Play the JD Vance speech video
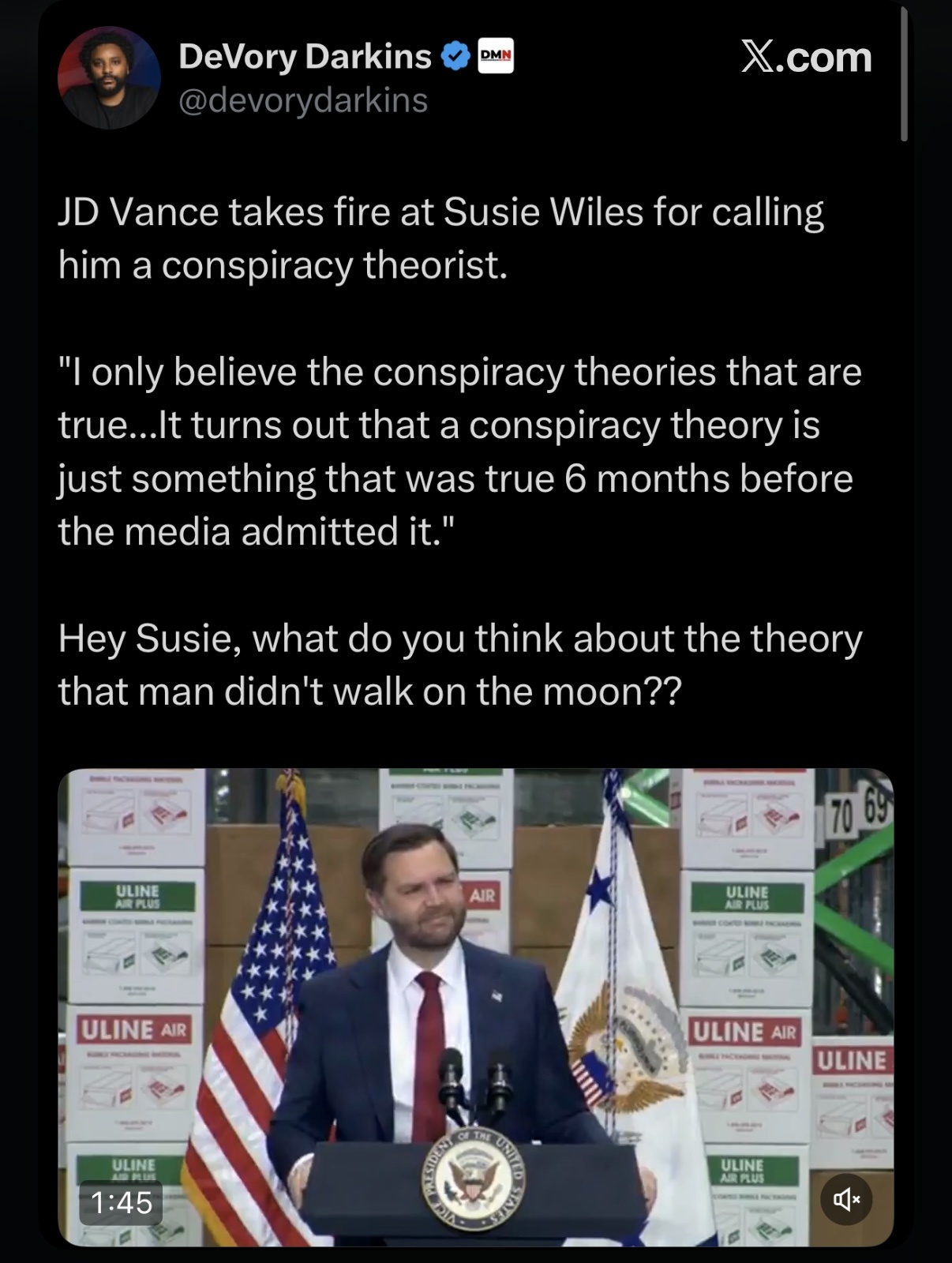952x1263 pixels. coord(475,1006)
